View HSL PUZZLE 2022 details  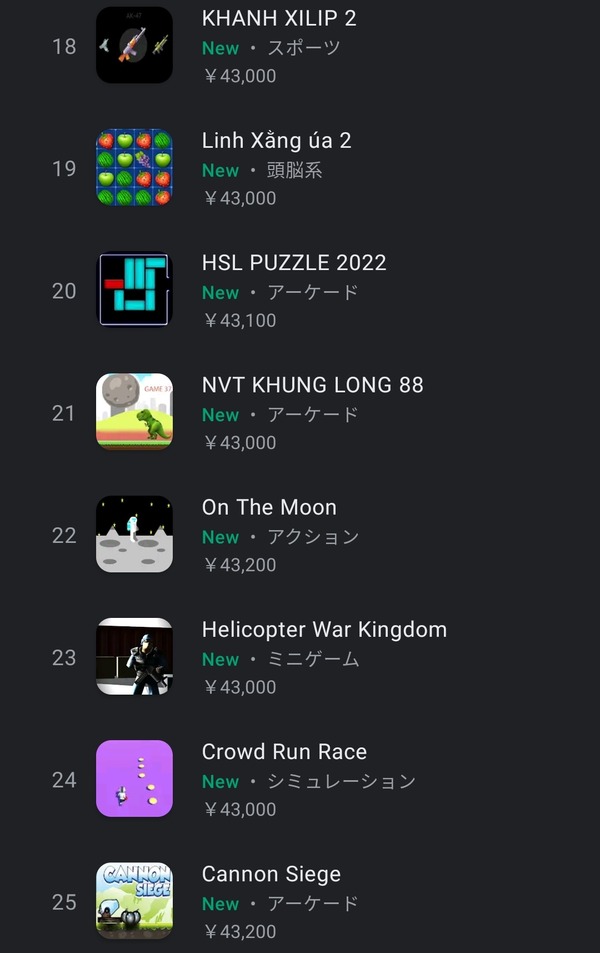(x=293, y=263)
